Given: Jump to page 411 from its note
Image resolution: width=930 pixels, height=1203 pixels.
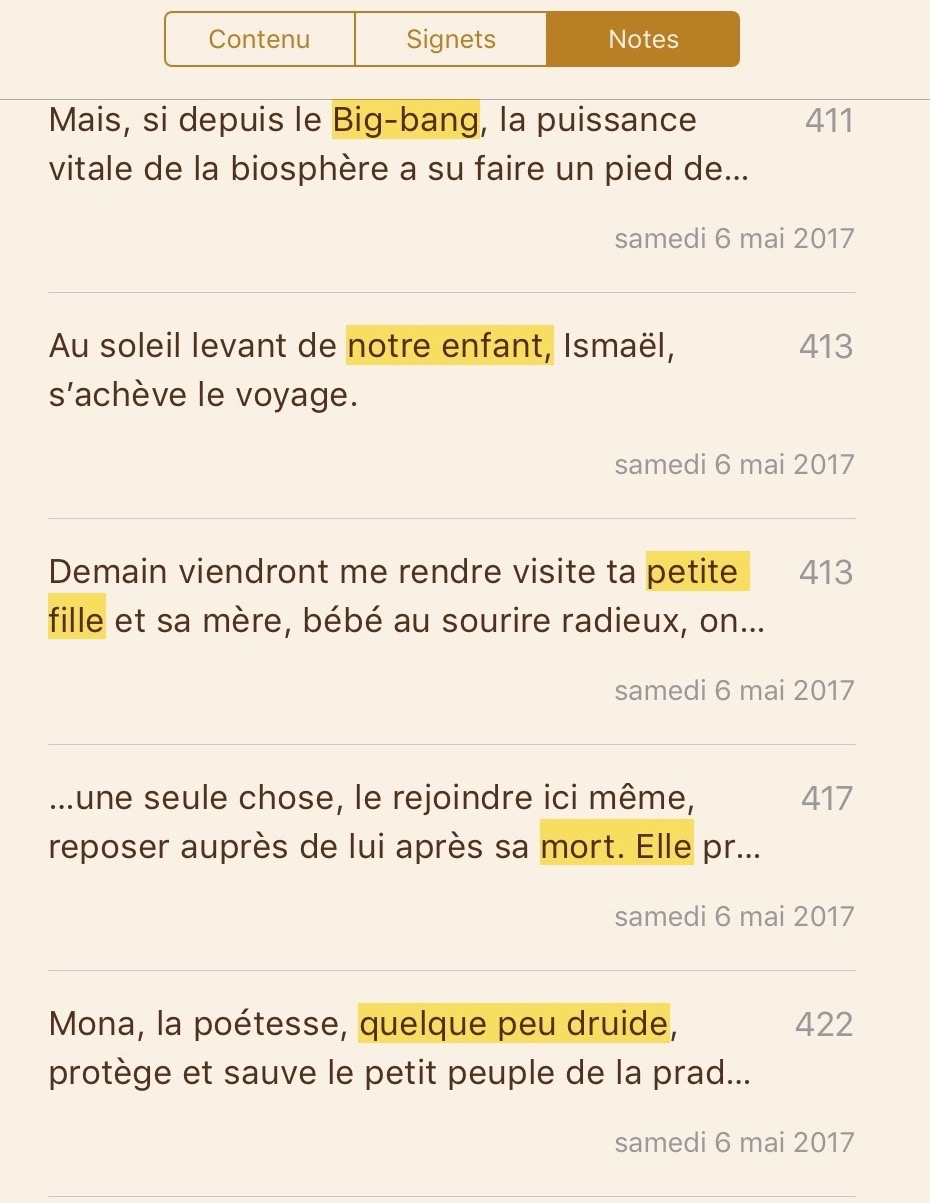Looking at the screenshot, I should [828, 120].
